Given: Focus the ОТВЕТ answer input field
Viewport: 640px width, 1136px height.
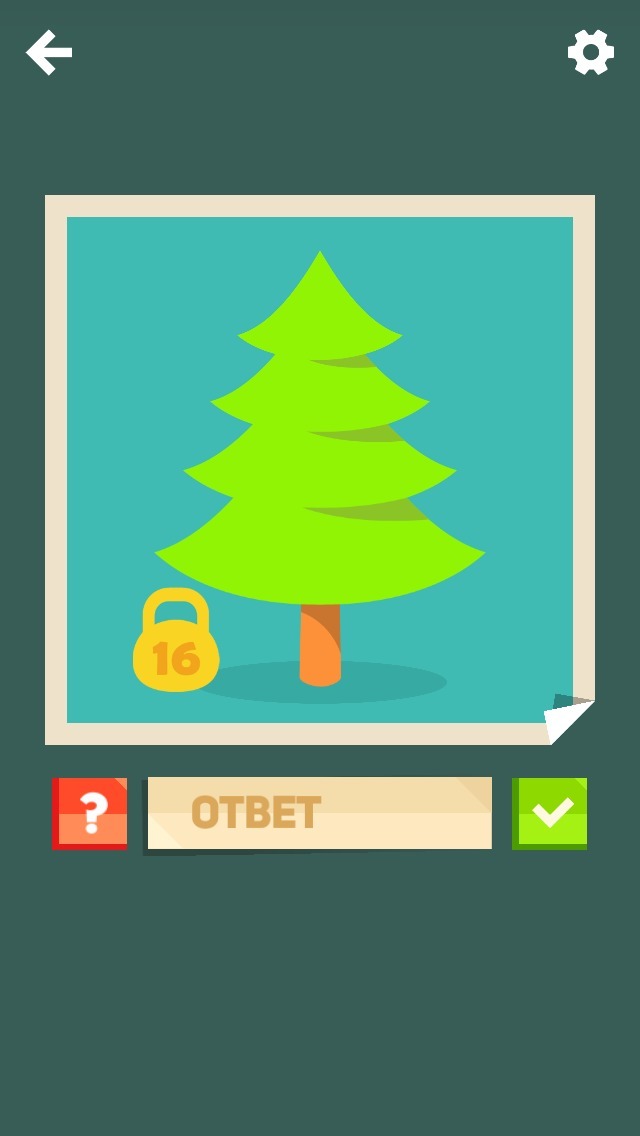Looking at the screenshot, I should point(320,813).
